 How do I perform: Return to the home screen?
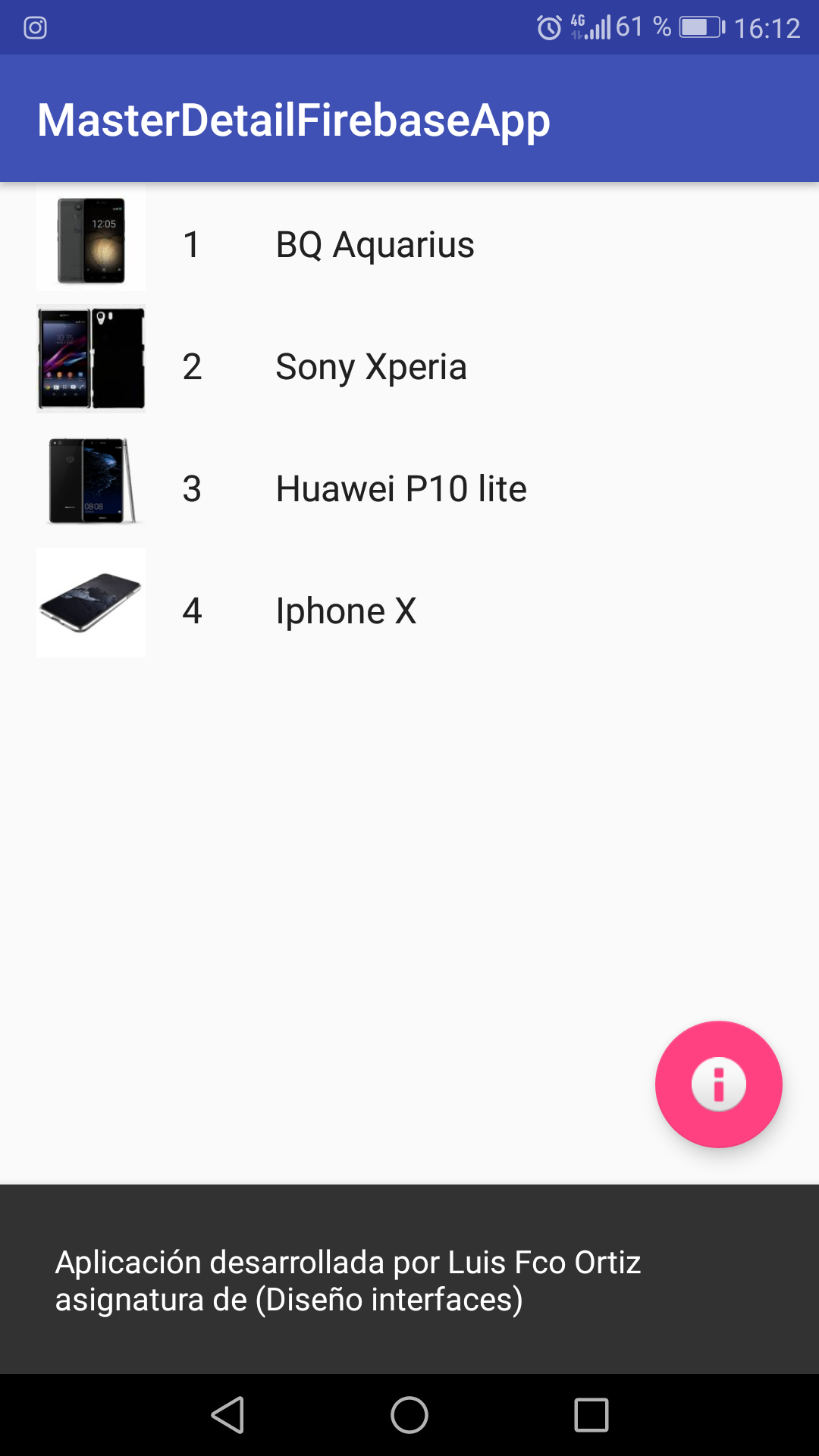(x=409, y=1415)
